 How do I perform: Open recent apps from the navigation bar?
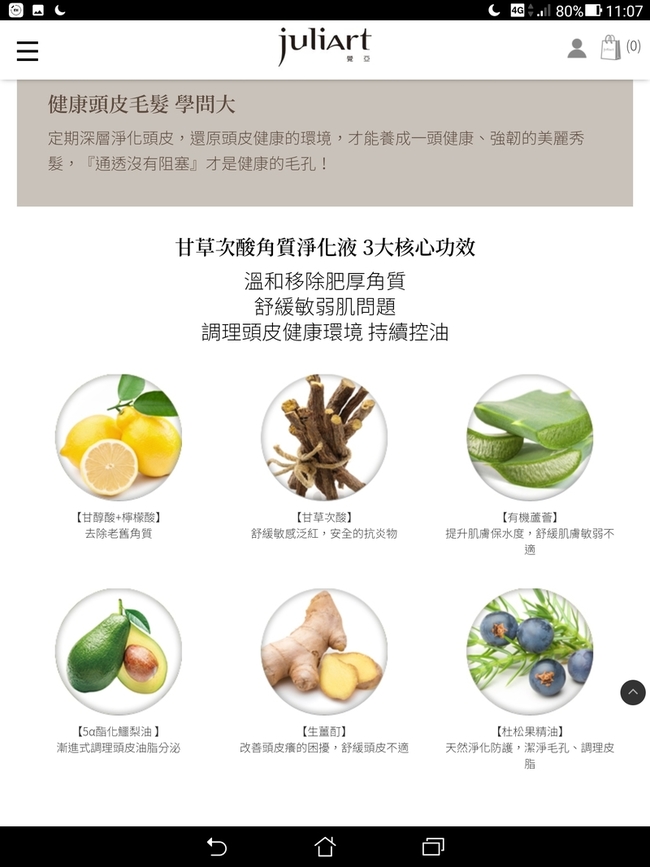click(x=432, y=846)
